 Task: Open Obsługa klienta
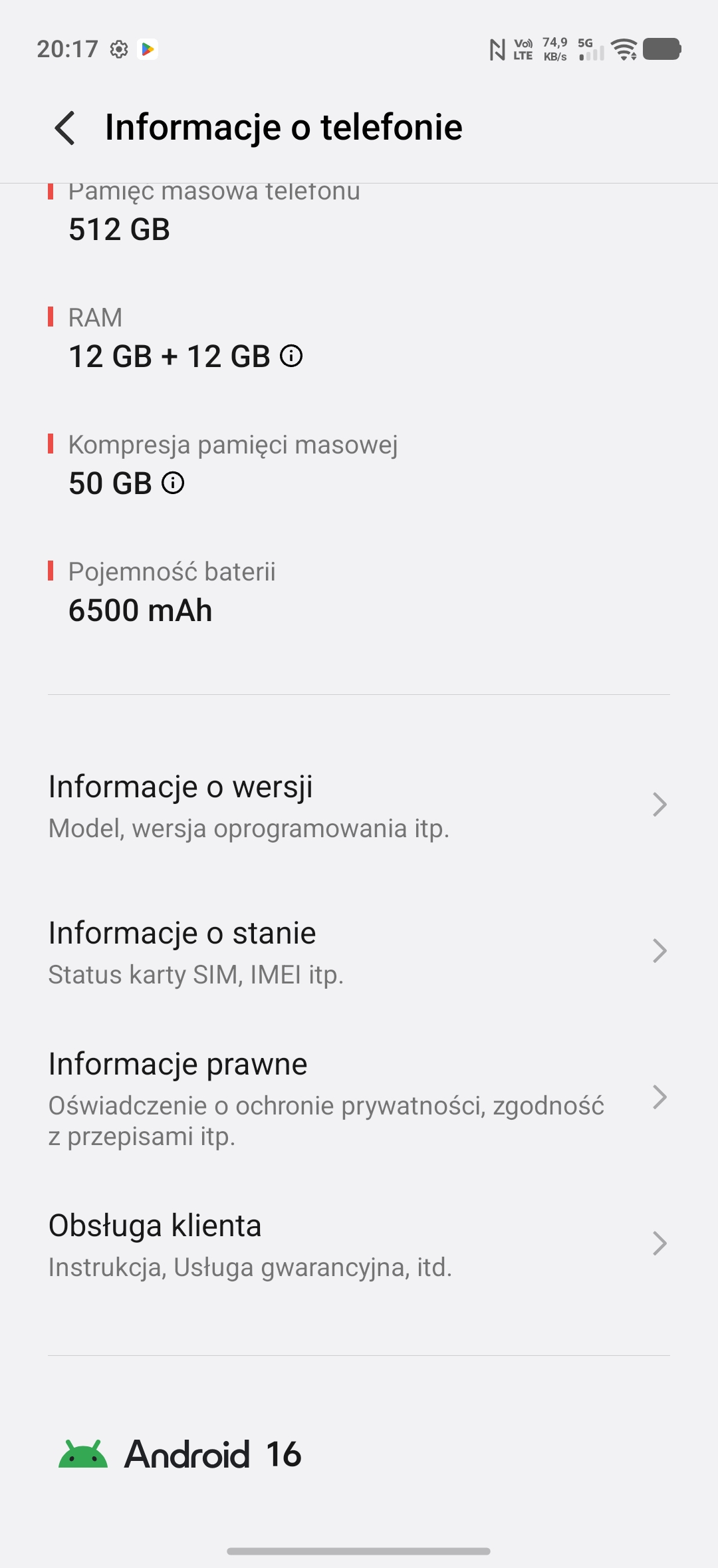(x=359, y=1244)
